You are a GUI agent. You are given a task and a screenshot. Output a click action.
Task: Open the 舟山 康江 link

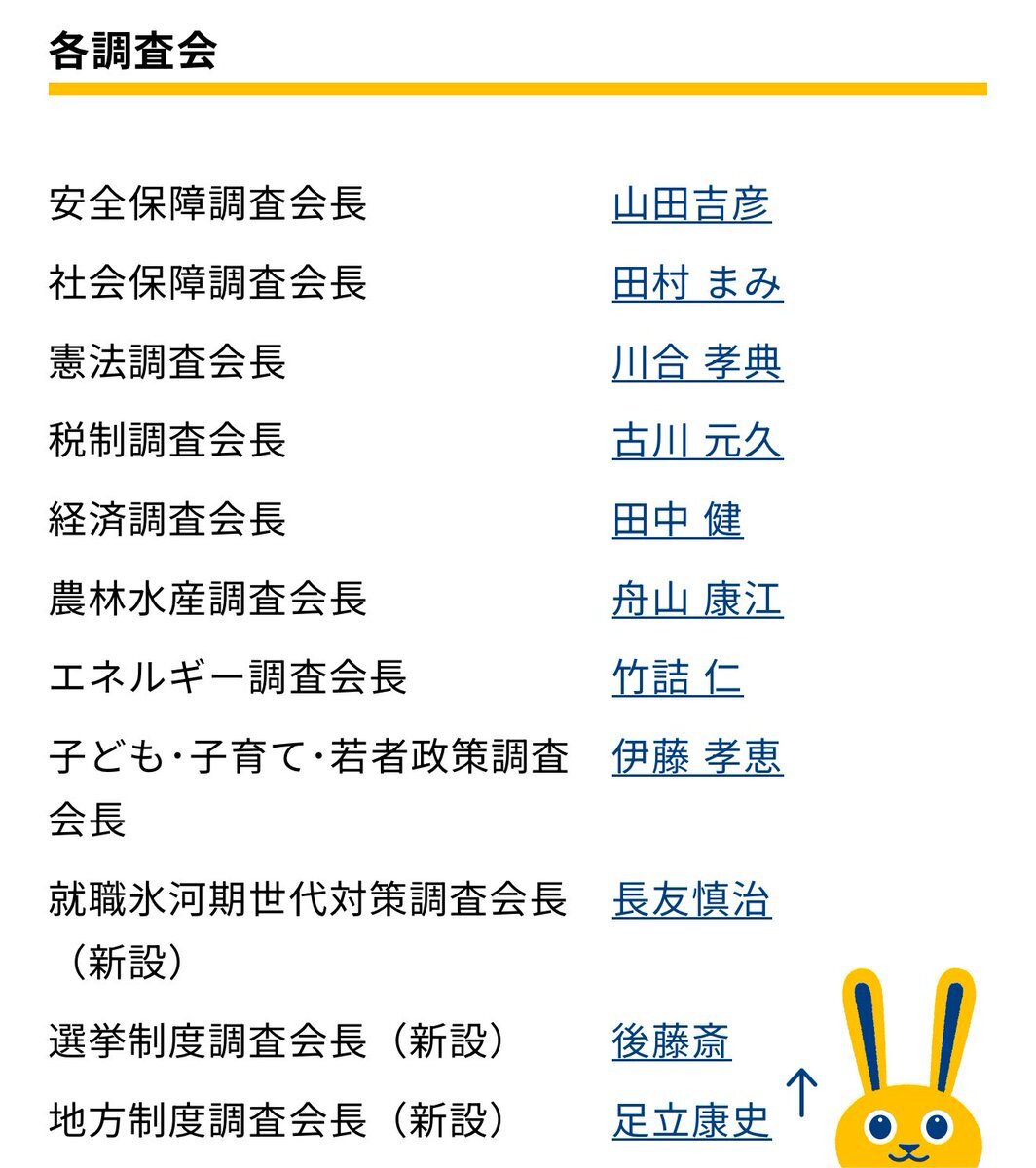pyautogui.click(x=697, y=599)
